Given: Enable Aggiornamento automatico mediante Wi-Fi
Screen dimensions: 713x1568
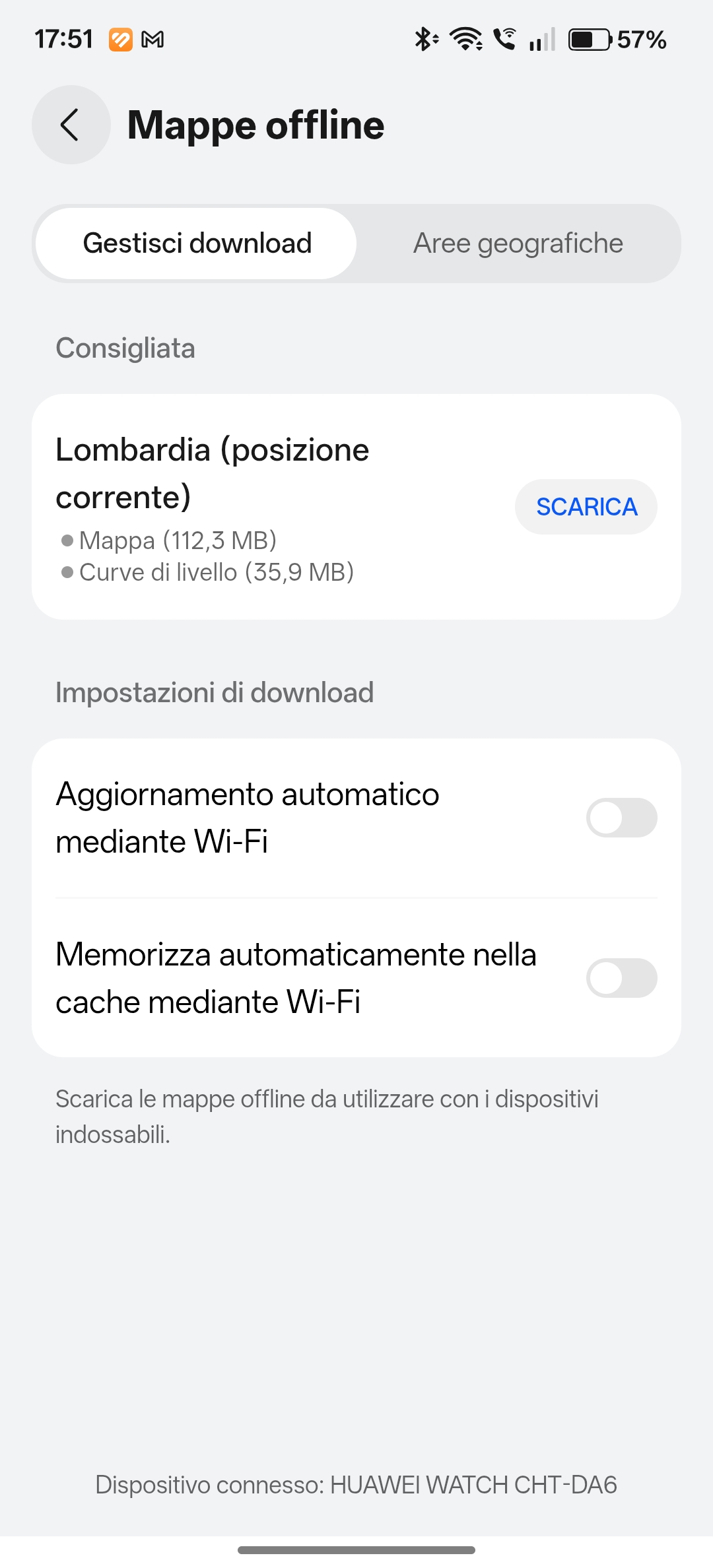Looking at the screenshot, I should (x=621, y=818).
